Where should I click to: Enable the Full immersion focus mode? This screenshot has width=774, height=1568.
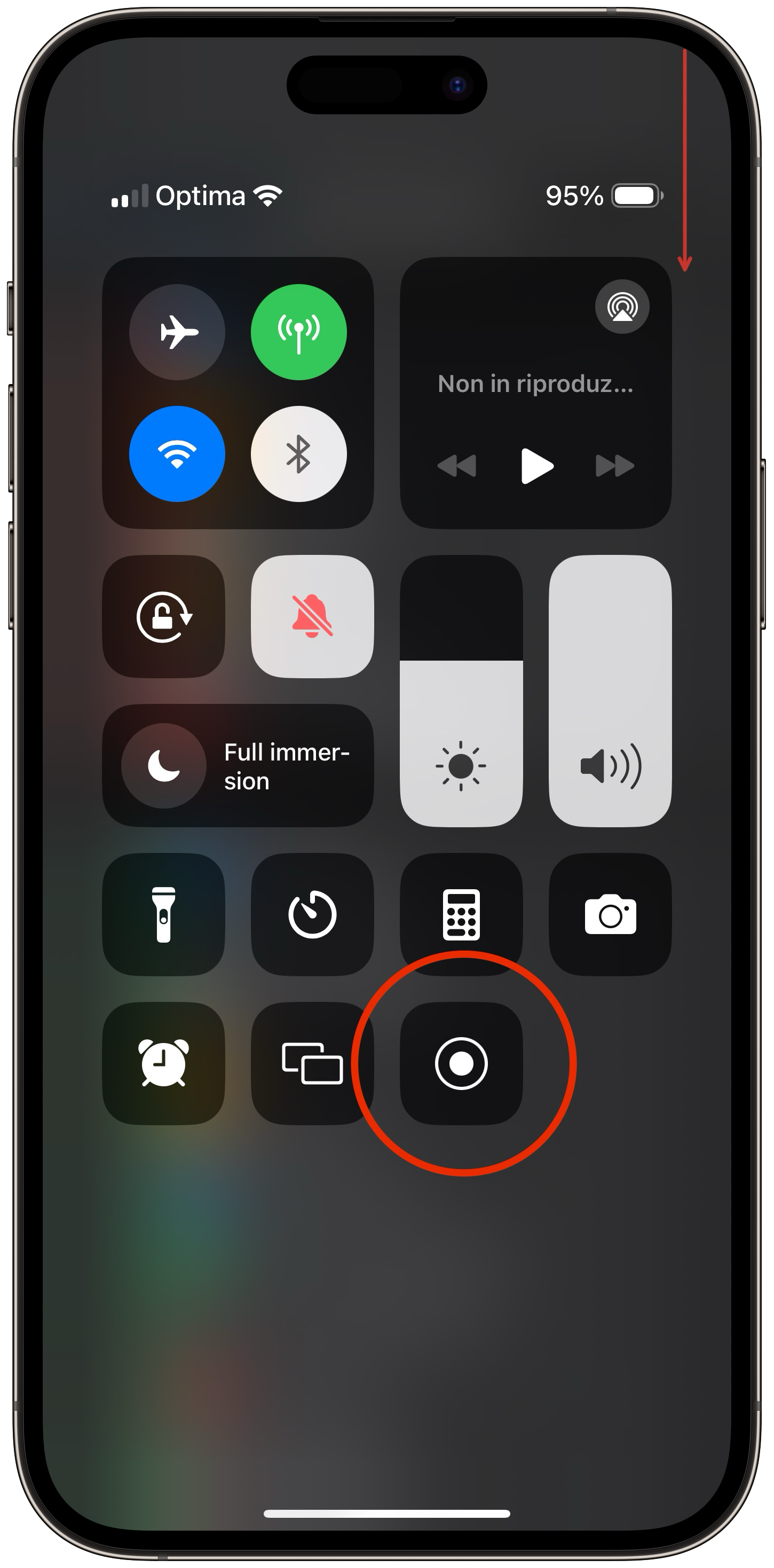point(238,766)
